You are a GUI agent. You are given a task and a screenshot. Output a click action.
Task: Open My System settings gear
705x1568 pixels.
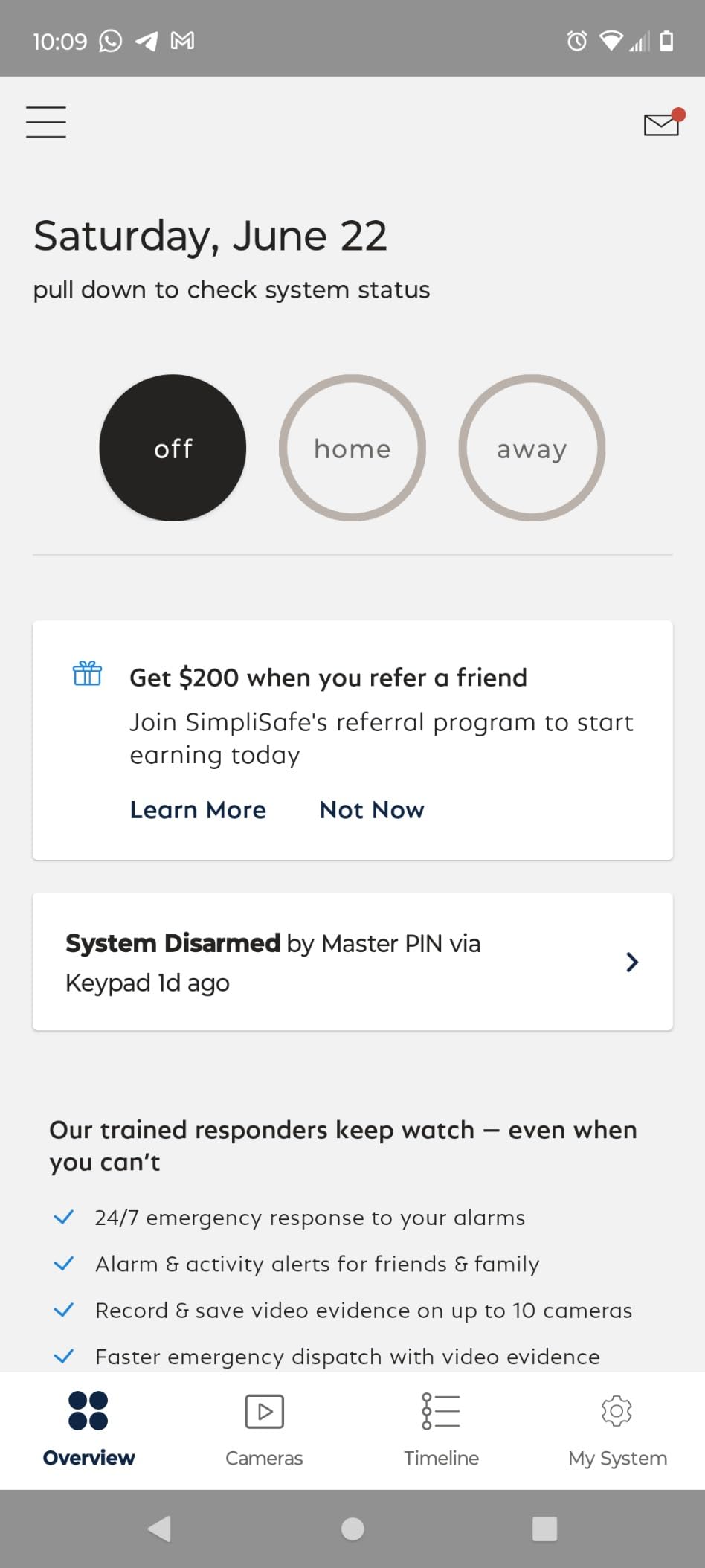(617, 1410)
